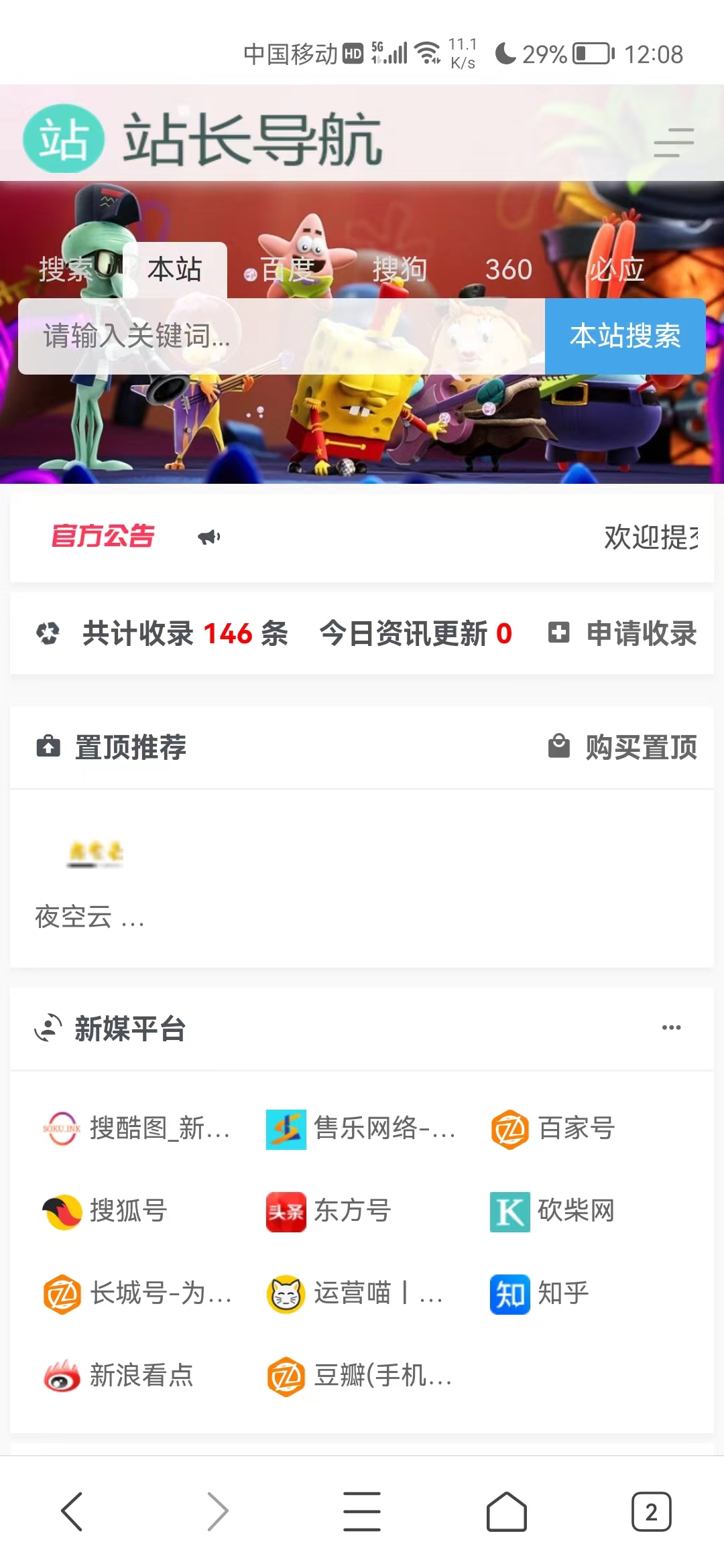Expand the 新媒平台 more options
This screenshot has width=724, height=1568.
pyautogui.click(x=672, y=1027)
